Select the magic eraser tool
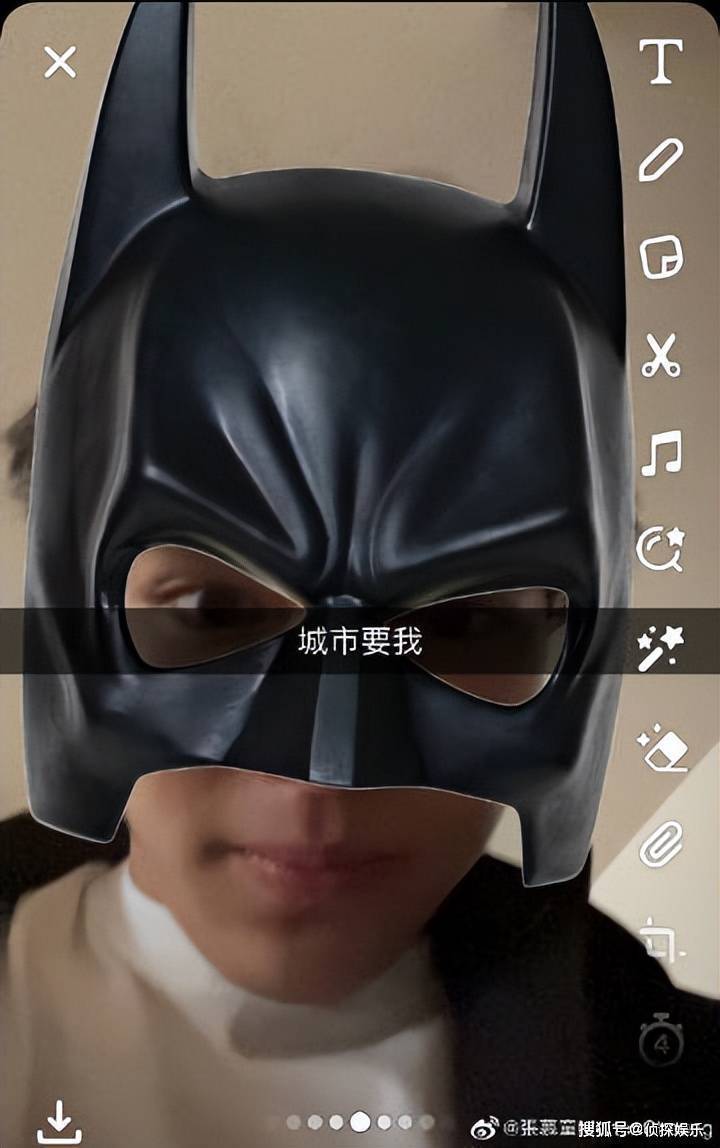Viewport: 720px width, 1148px height. (661, 746)
